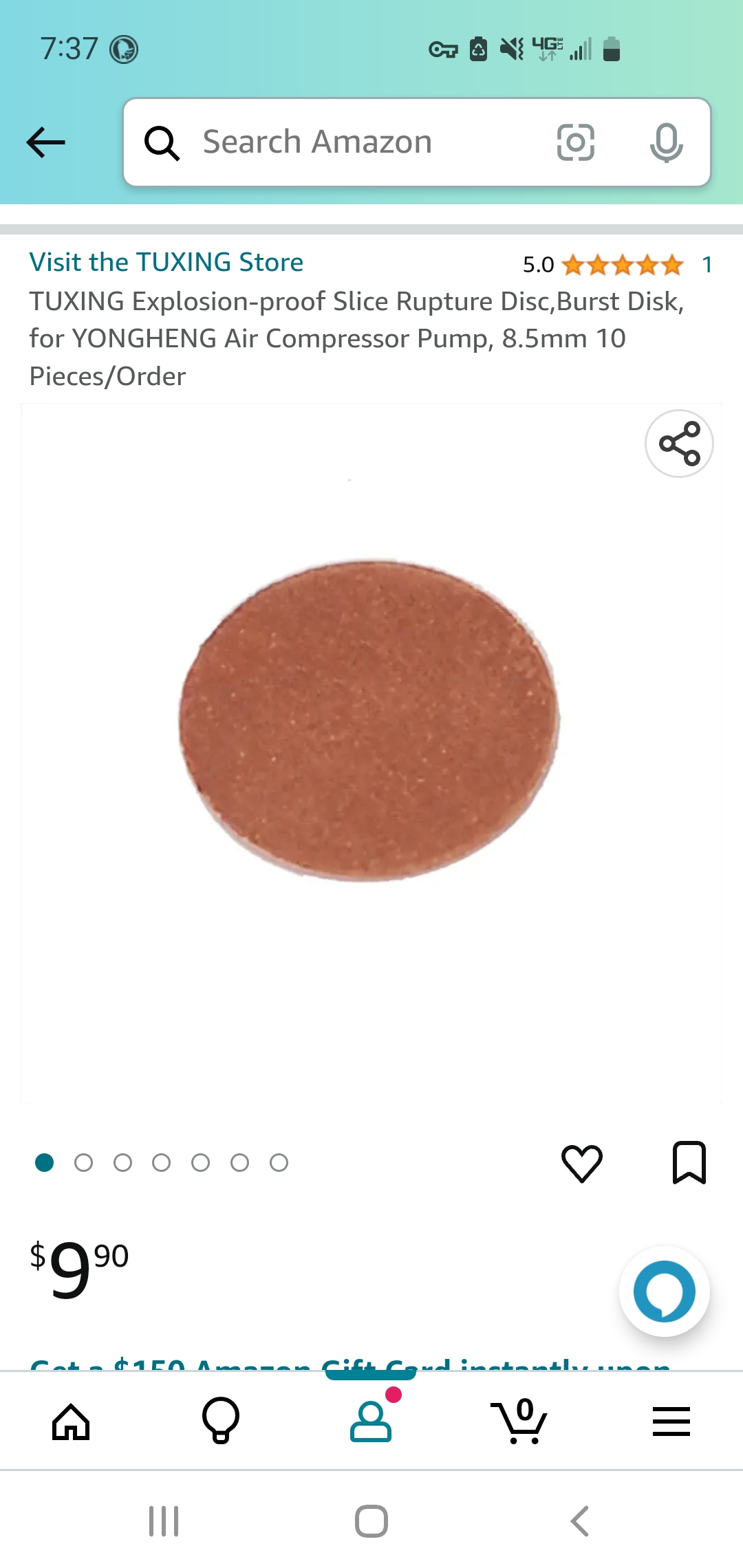This screenshot has height=1568, width=743.
Task: Jump to the second image dot
Action: pos(84,1163)
